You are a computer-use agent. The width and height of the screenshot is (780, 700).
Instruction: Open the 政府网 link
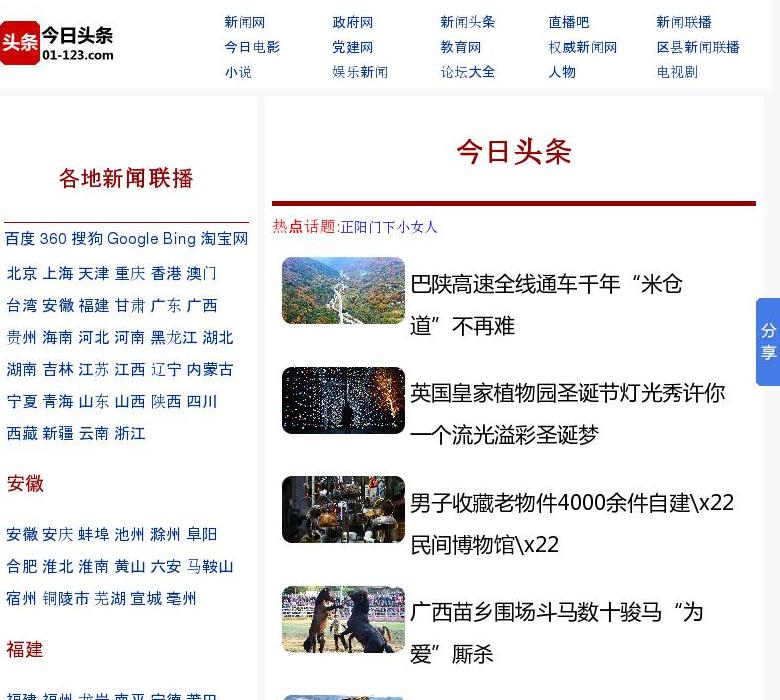[352, 22]
